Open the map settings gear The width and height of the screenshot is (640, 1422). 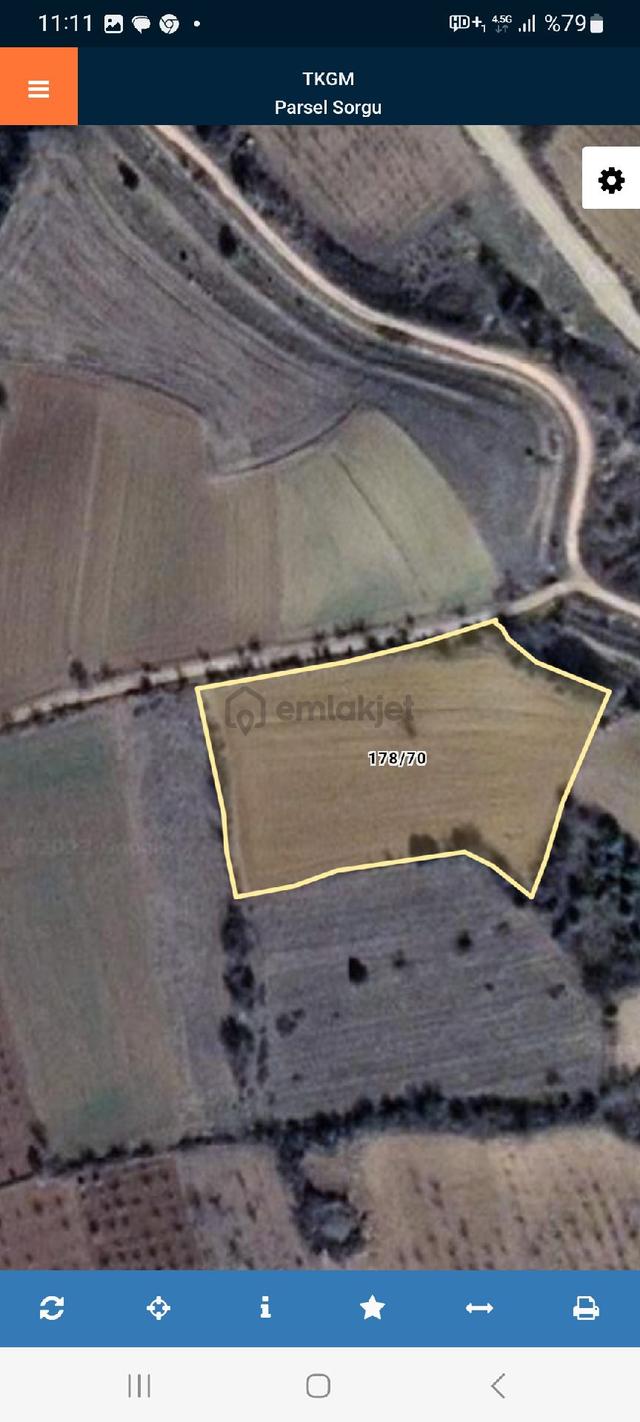click(611, 180)
